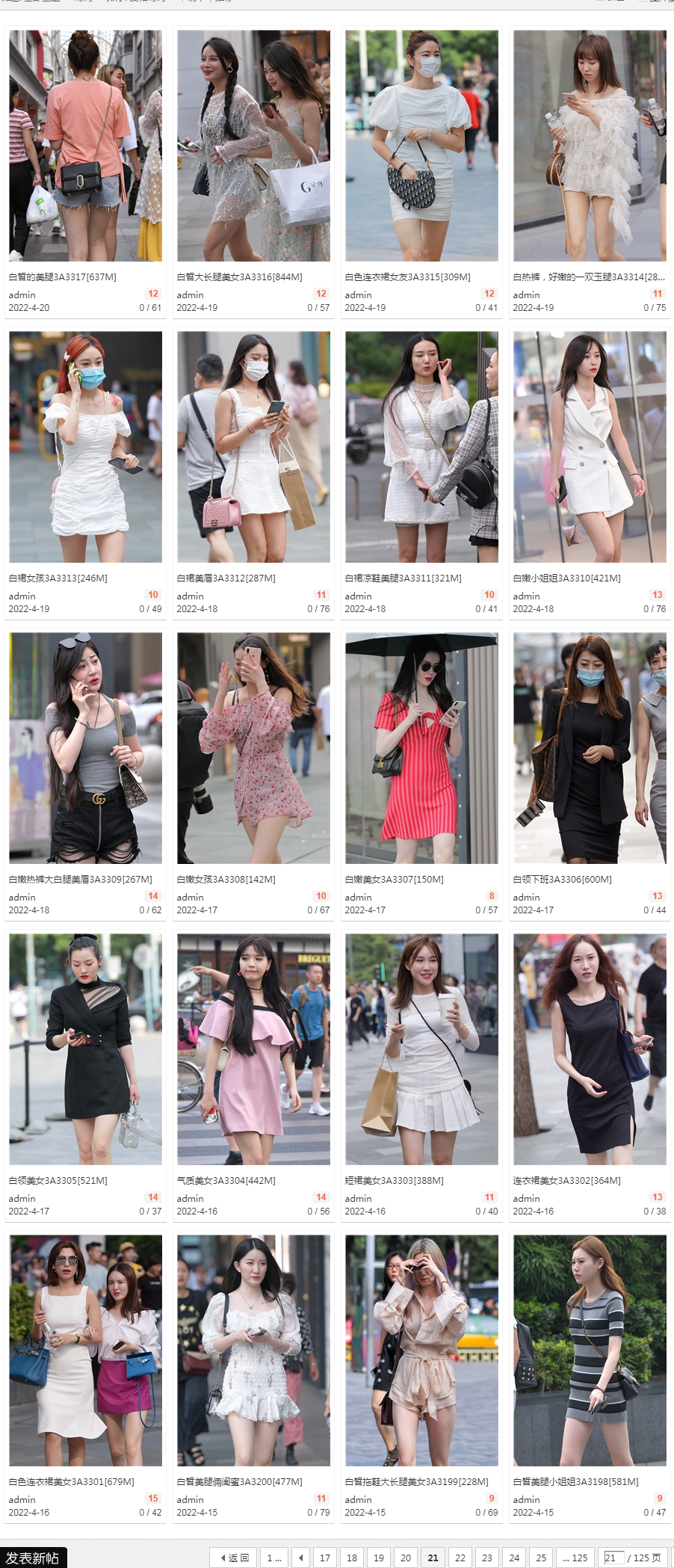
Task: Jump to first page via '1 ...'
Action: [274, 1558]
